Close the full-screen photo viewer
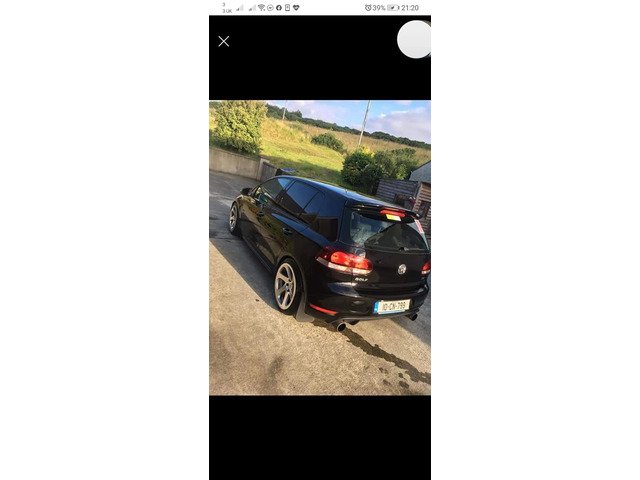 (x=224, y=41)
